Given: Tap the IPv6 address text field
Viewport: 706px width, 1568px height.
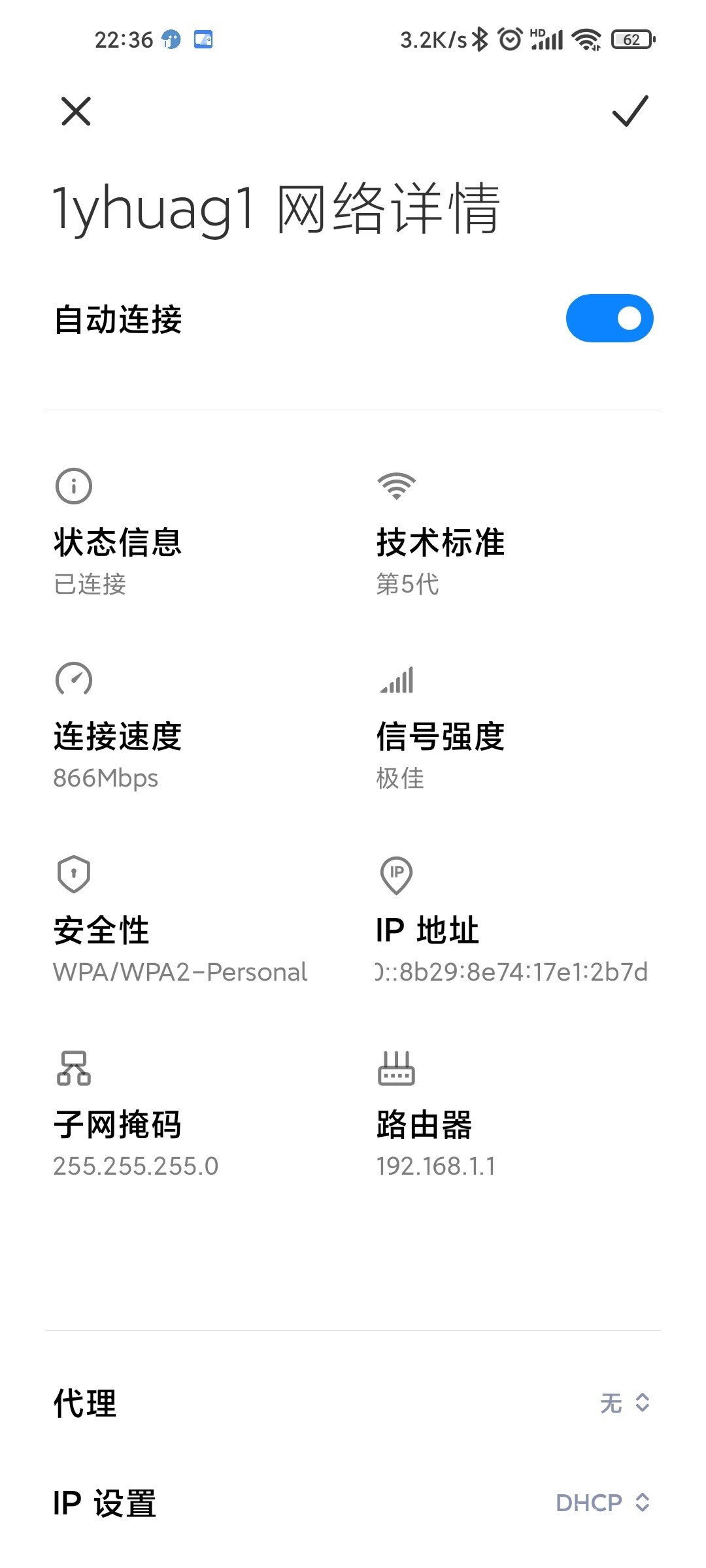Looking at the screenshot, I should pyautogui.click(x=510, y=973).
